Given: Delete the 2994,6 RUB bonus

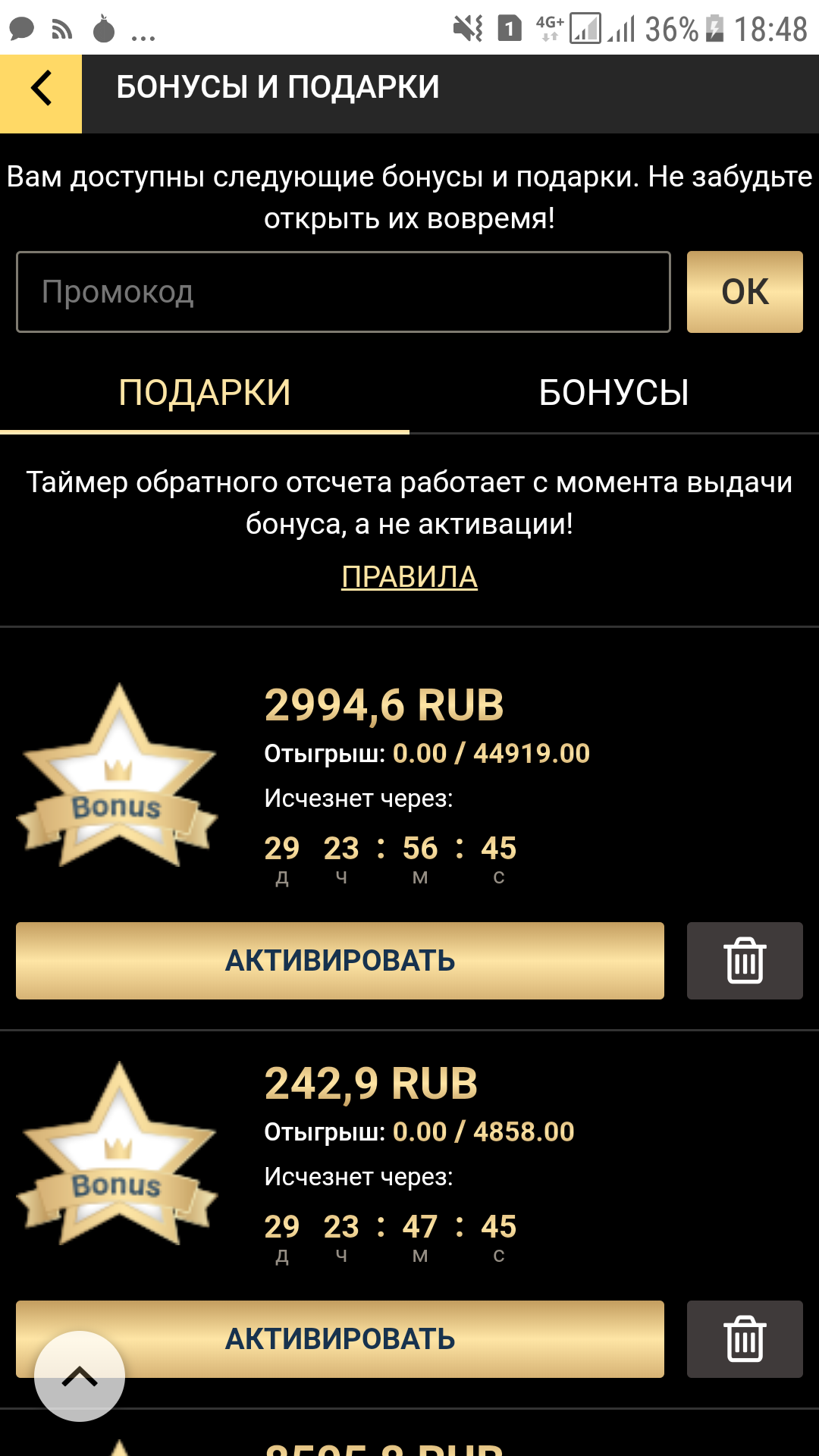Looking at the screenshot, I should coord(744,961).
